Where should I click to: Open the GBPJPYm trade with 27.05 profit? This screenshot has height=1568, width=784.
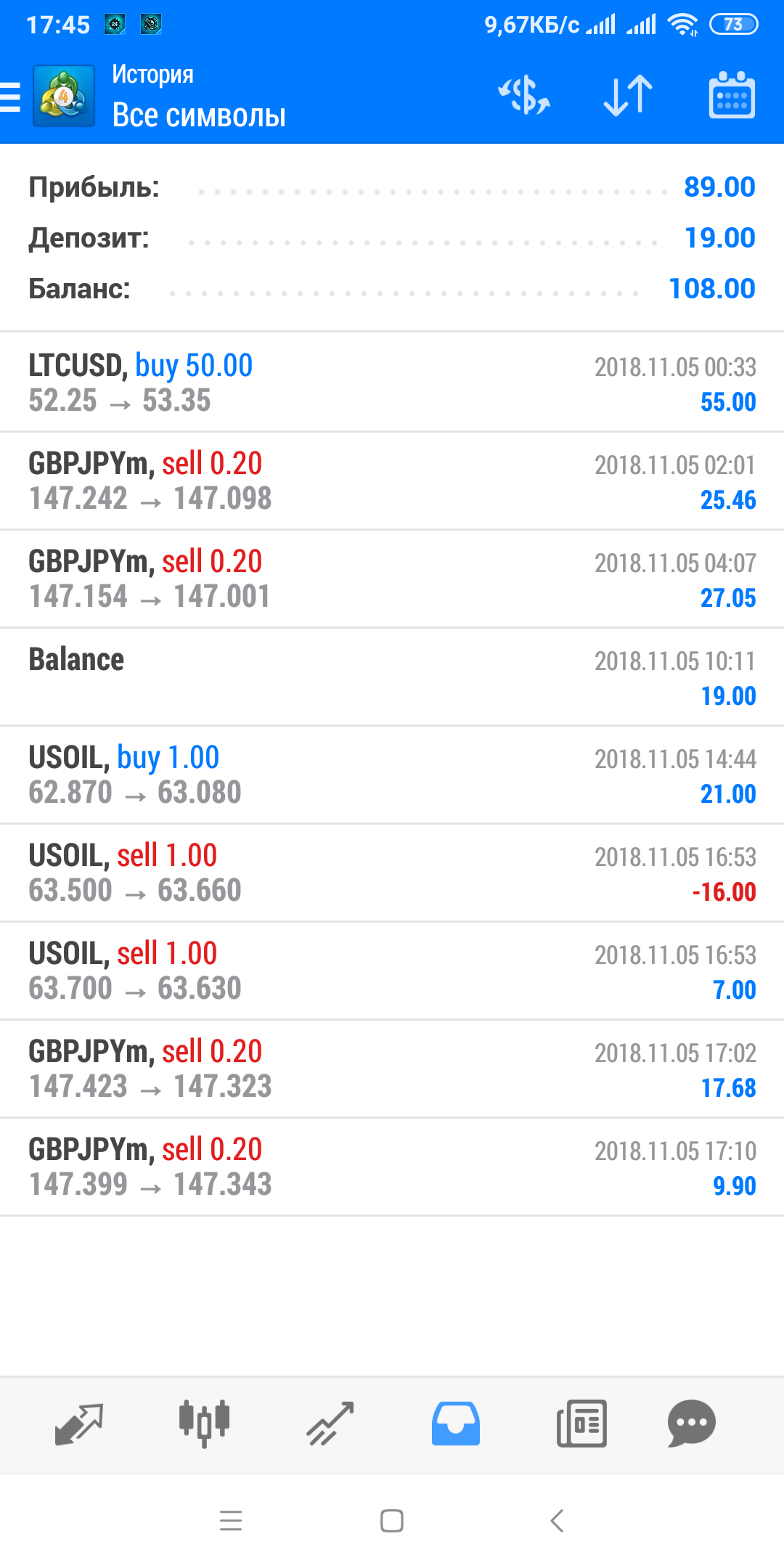[392, 579]
